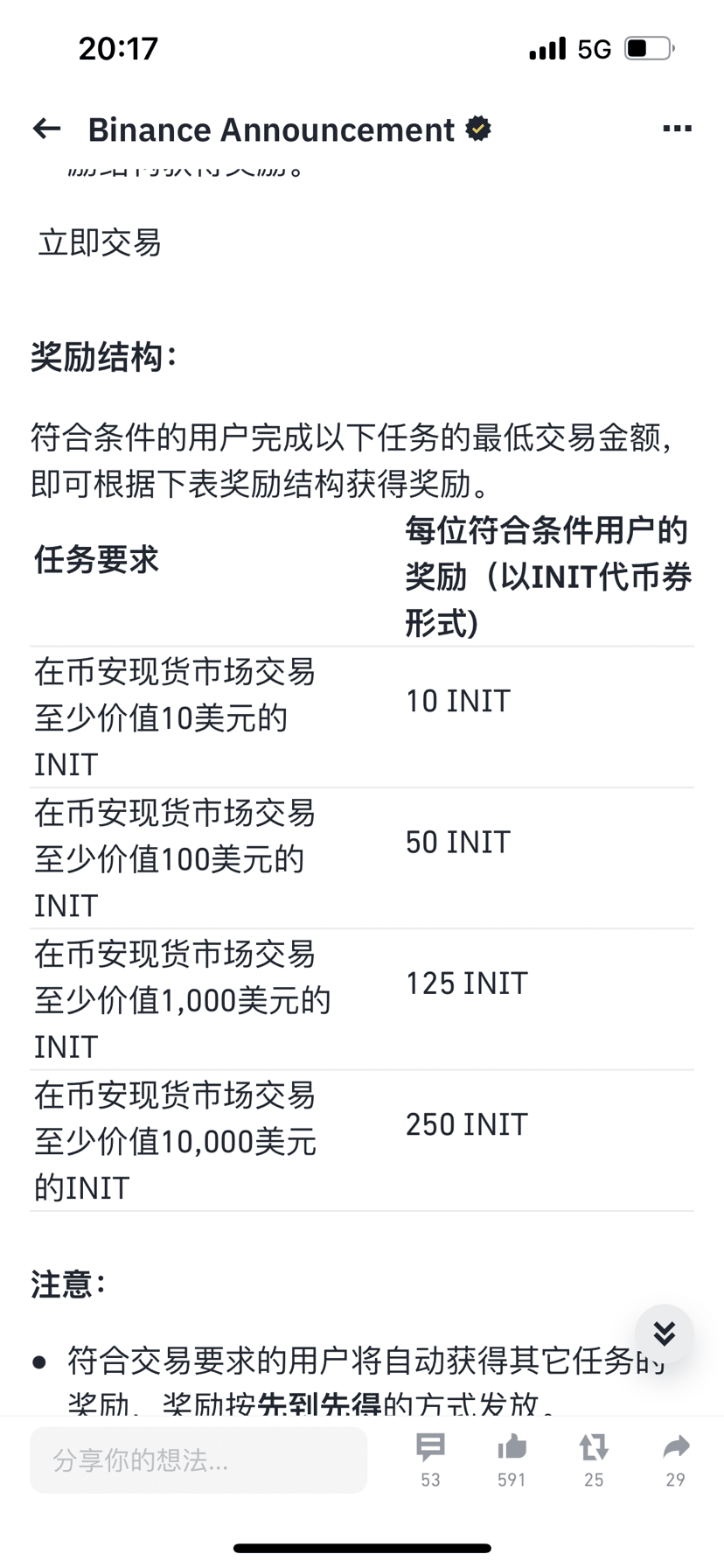Tap the verified badge next to Binance Announcement
The height and width of the screenshot is (1568, 724).
(477, 128)
